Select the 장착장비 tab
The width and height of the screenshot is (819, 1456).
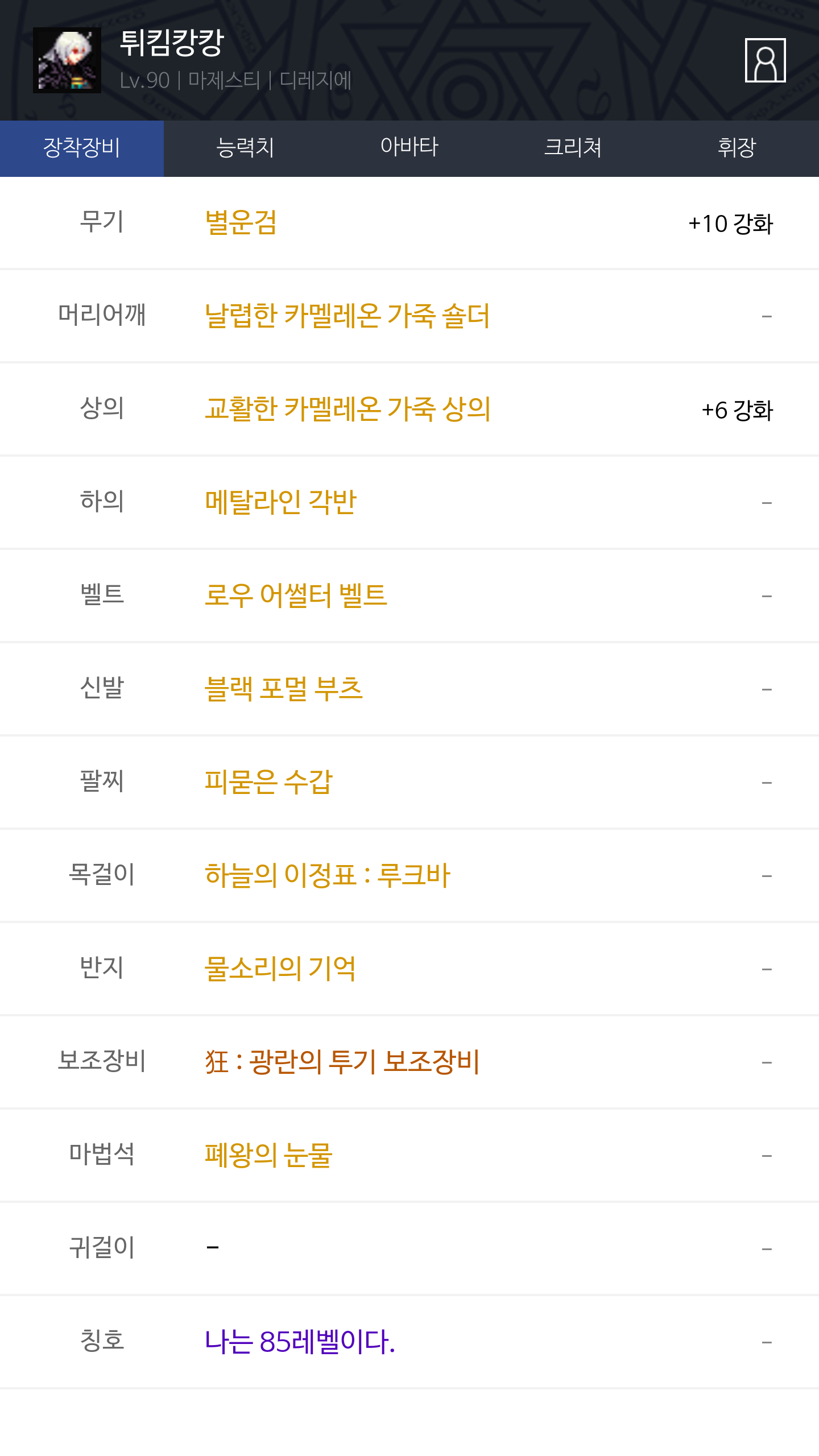[82, 148]
